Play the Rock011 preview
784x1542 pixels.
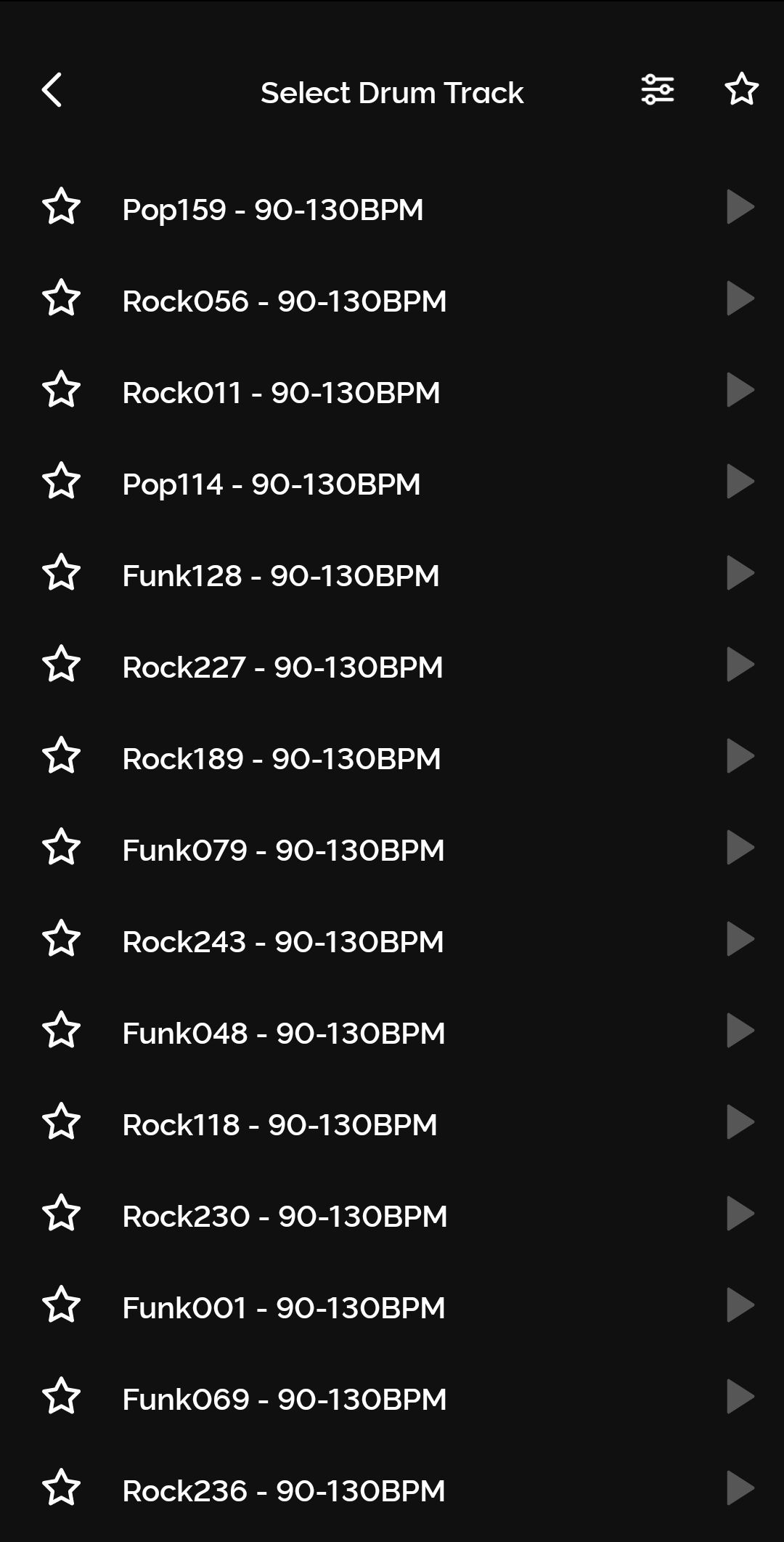click(740, 391)
